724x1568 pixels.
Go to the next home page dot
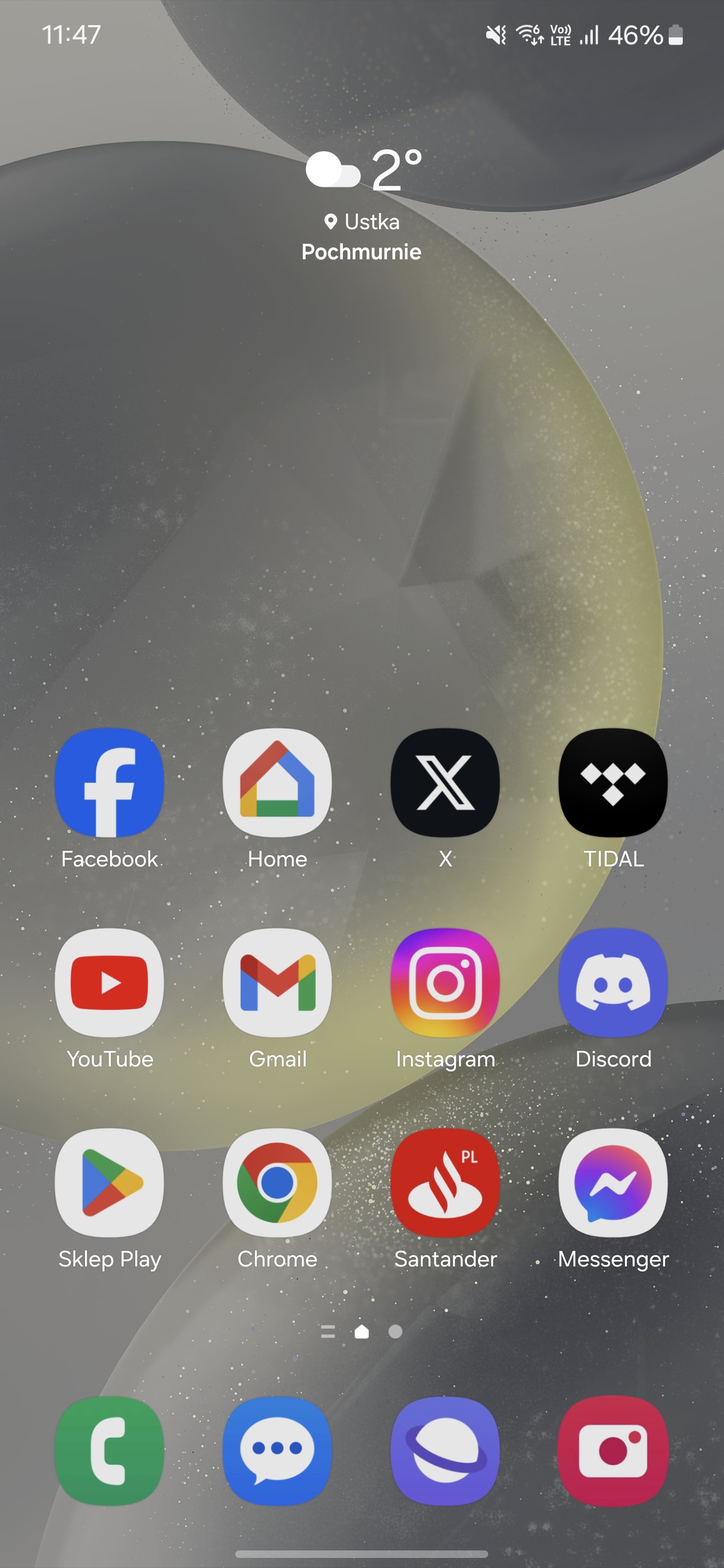[395, 1332]
